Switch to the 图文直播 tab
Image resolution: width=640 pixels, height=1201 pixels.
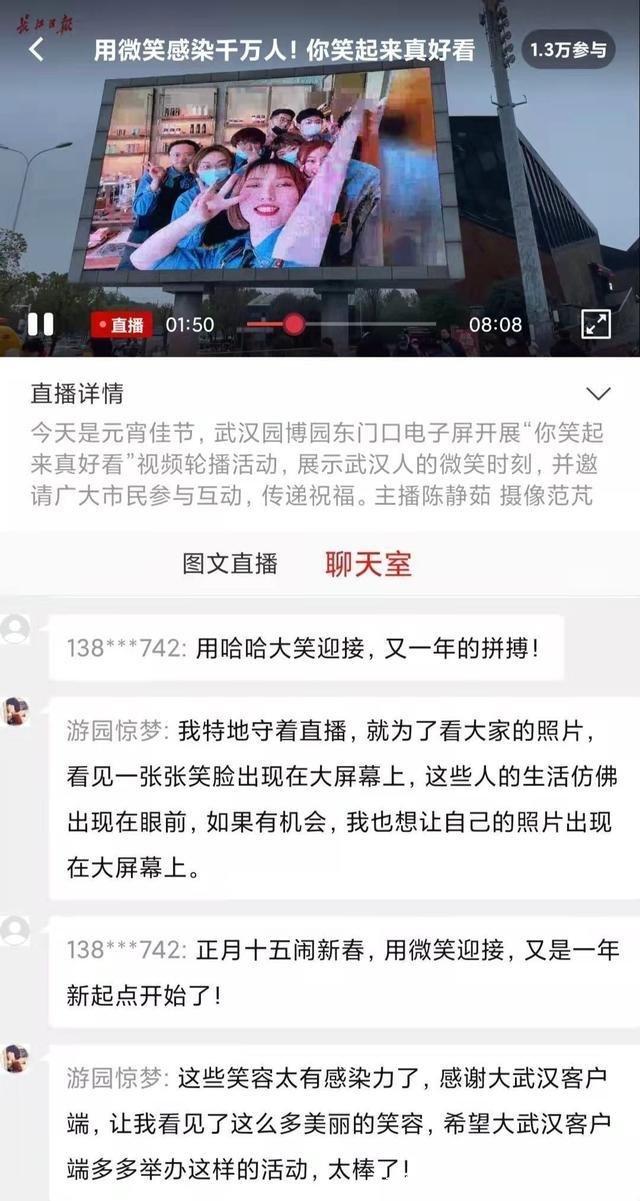[x=230, y=563]
